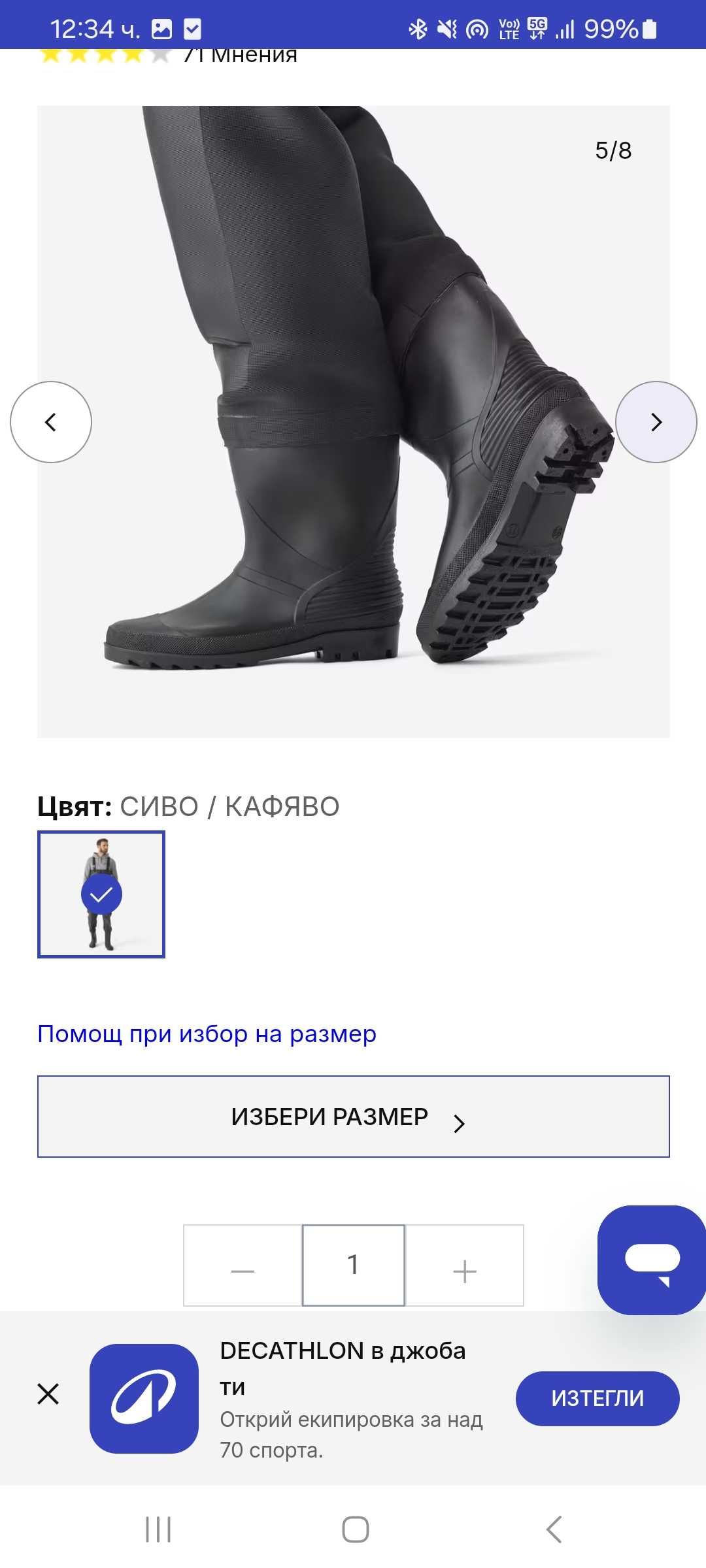Open the wader boots product image
Viewport: 706px width, 1568px height.
coord(353,421)
